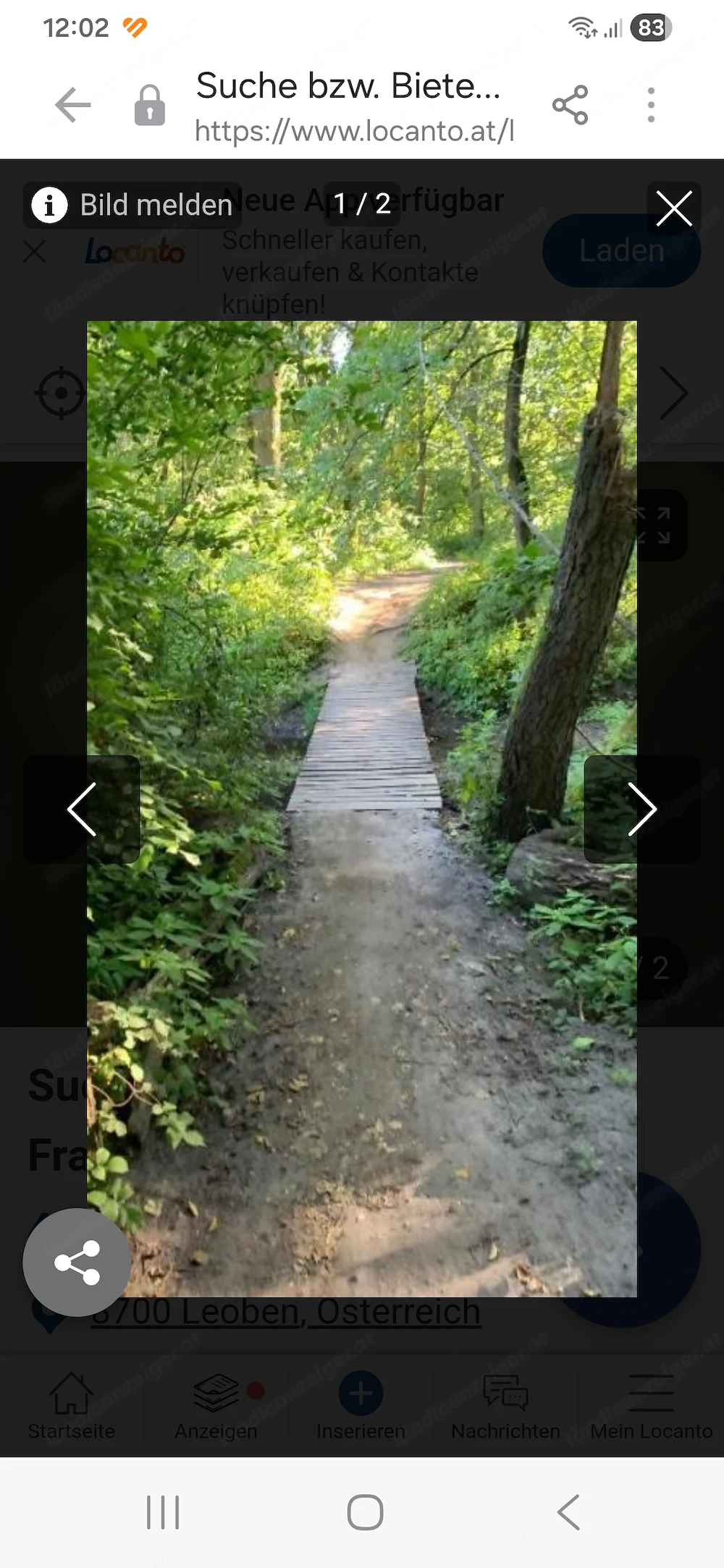
Task: Open recent apps
Action: [163, 1512]
